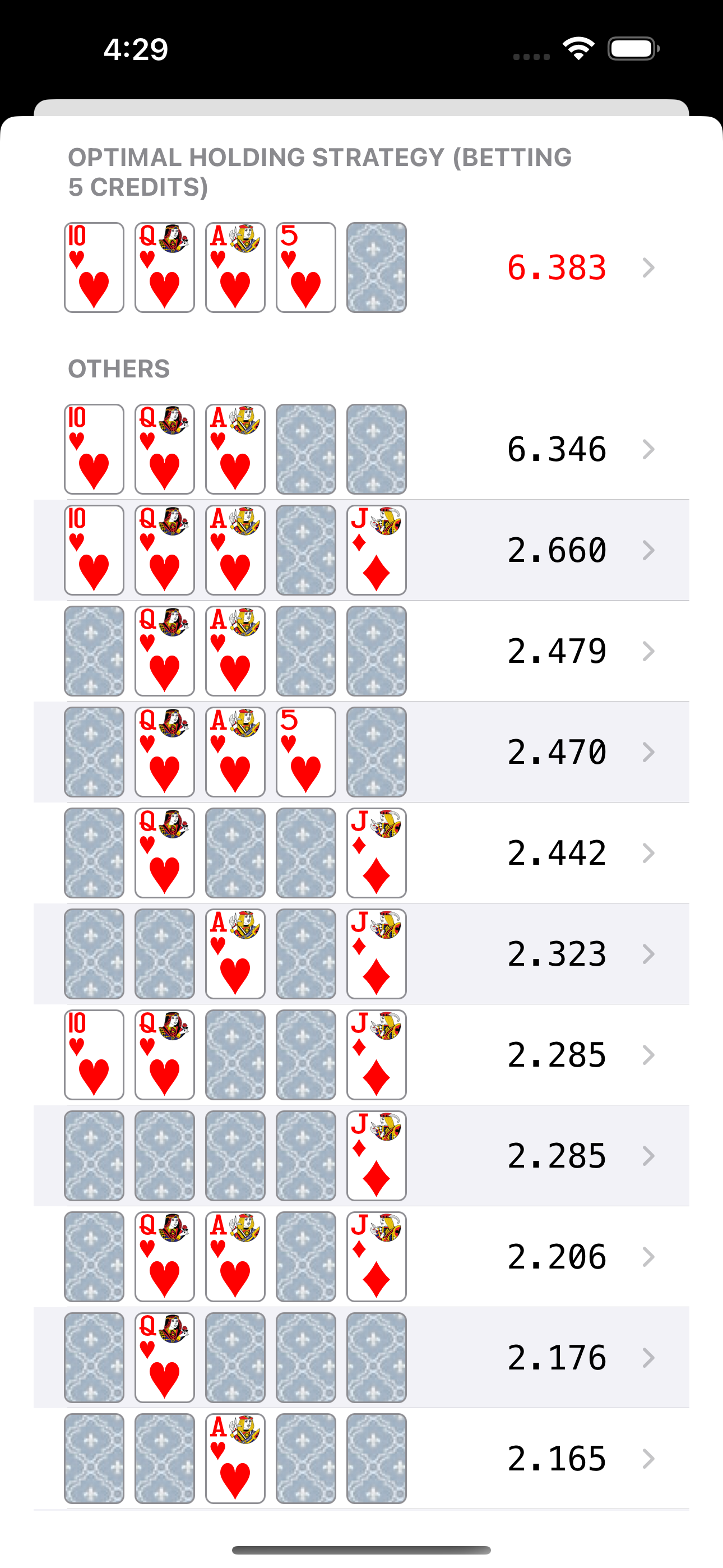Show details of the 2.442 hold
723x1568 pixels.
(361, 854)
